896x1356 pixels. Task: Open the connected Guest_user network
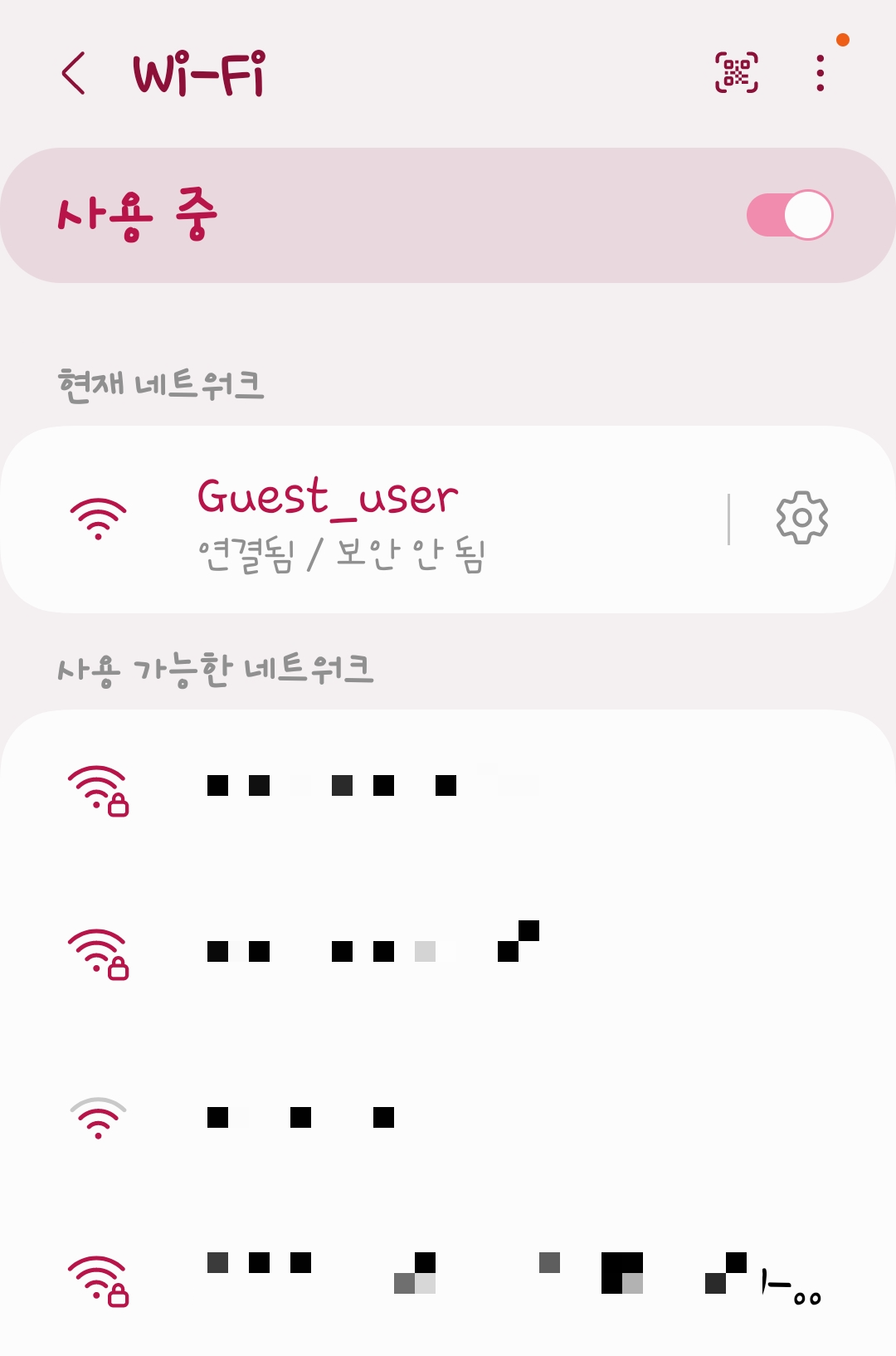click(x=365, y=519)
